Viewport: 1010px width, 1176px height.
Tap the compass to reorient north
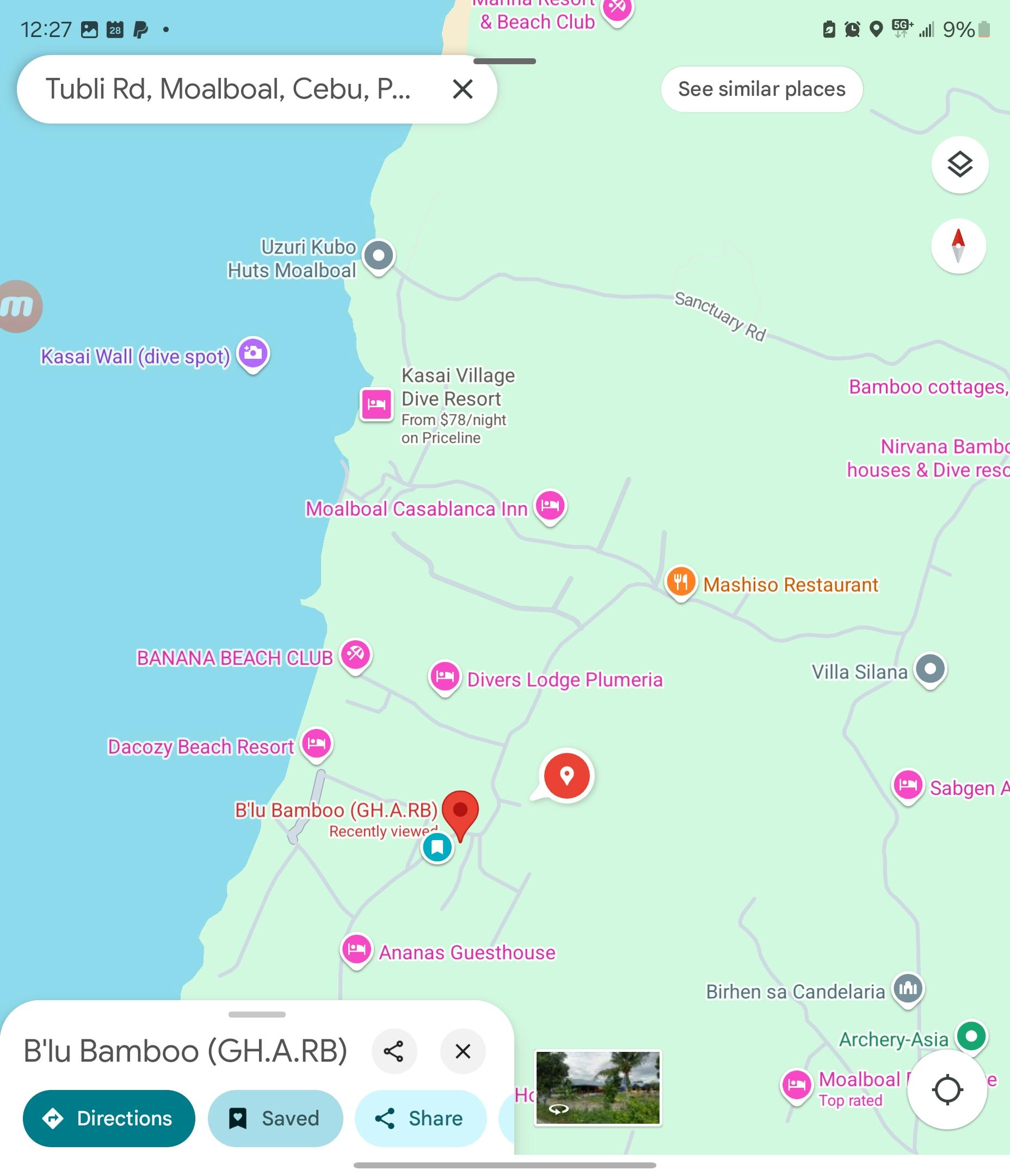958,246
